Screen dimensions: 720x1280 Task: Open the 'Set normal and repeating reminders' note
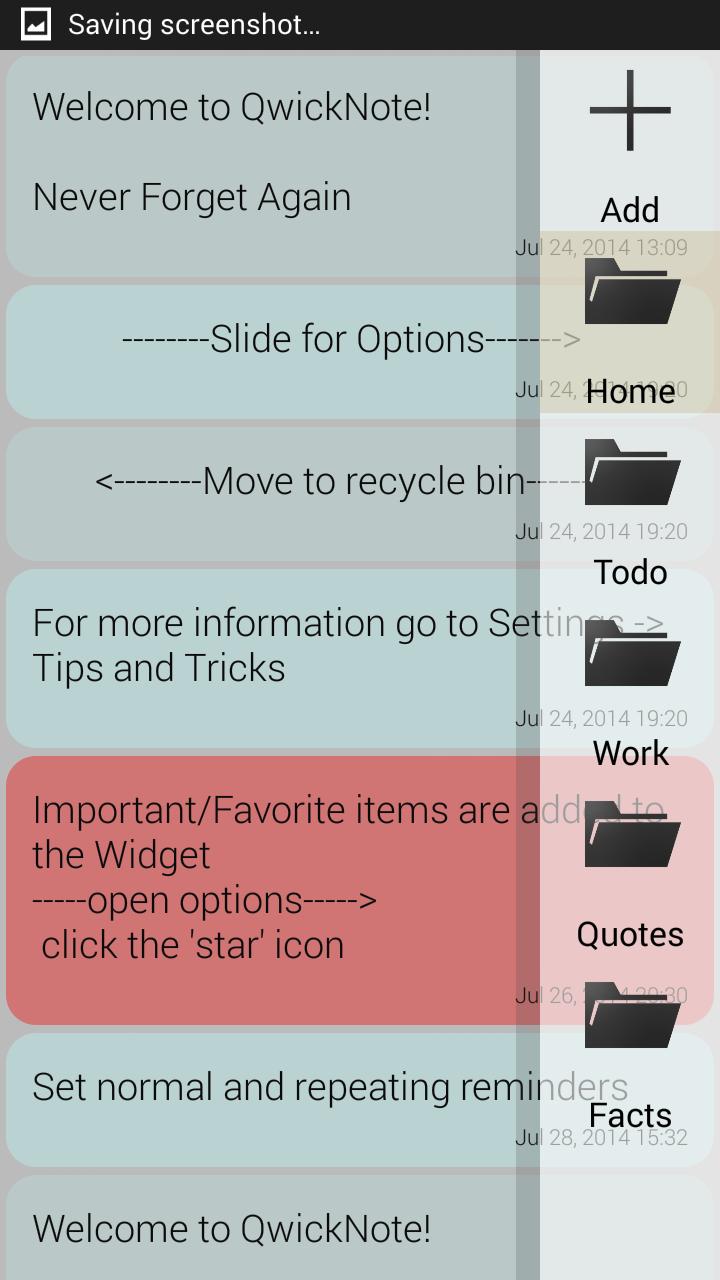pos(260,1098)
